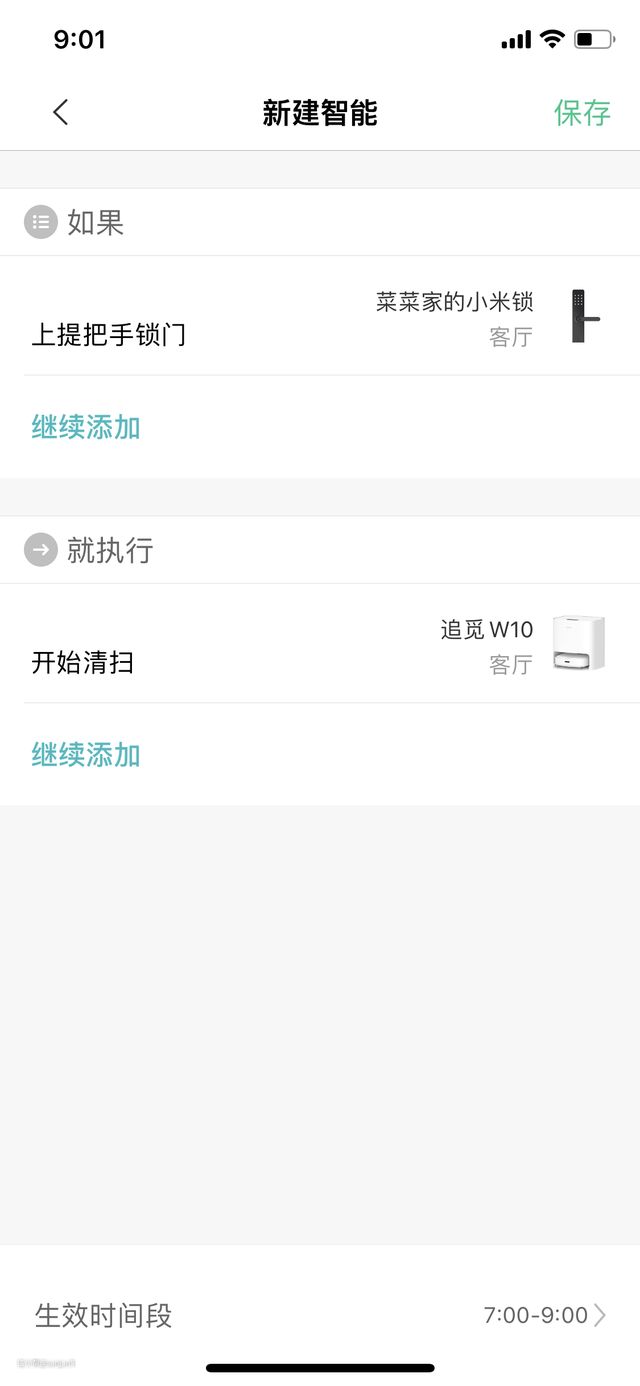
Task: Open the 上提把手锁门 condition row
Action: tap(320, 318)
